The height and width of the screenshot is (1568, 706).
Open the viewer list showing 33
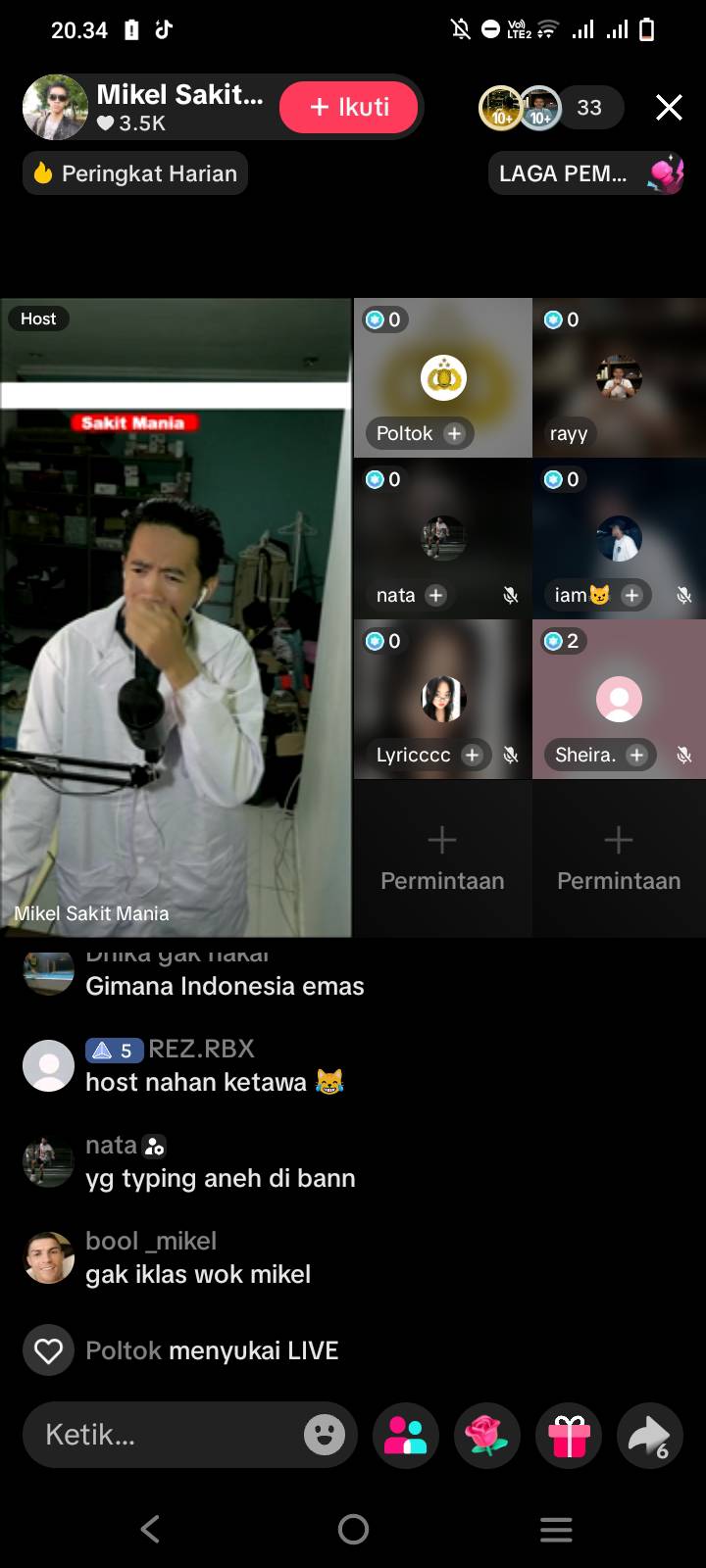point(588,108)
